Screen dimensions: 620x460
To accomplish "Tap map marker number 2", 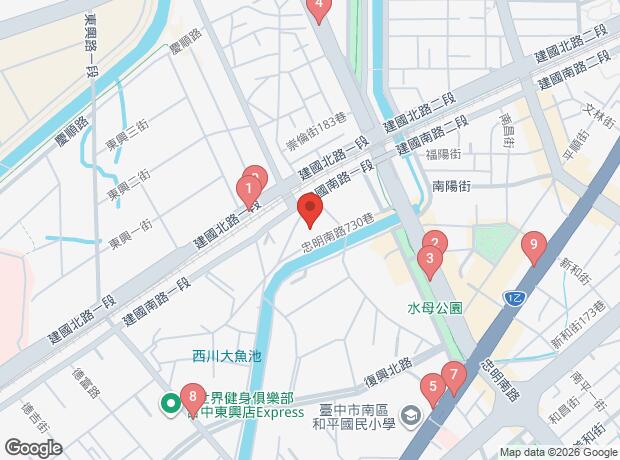I will coord(435,241).
